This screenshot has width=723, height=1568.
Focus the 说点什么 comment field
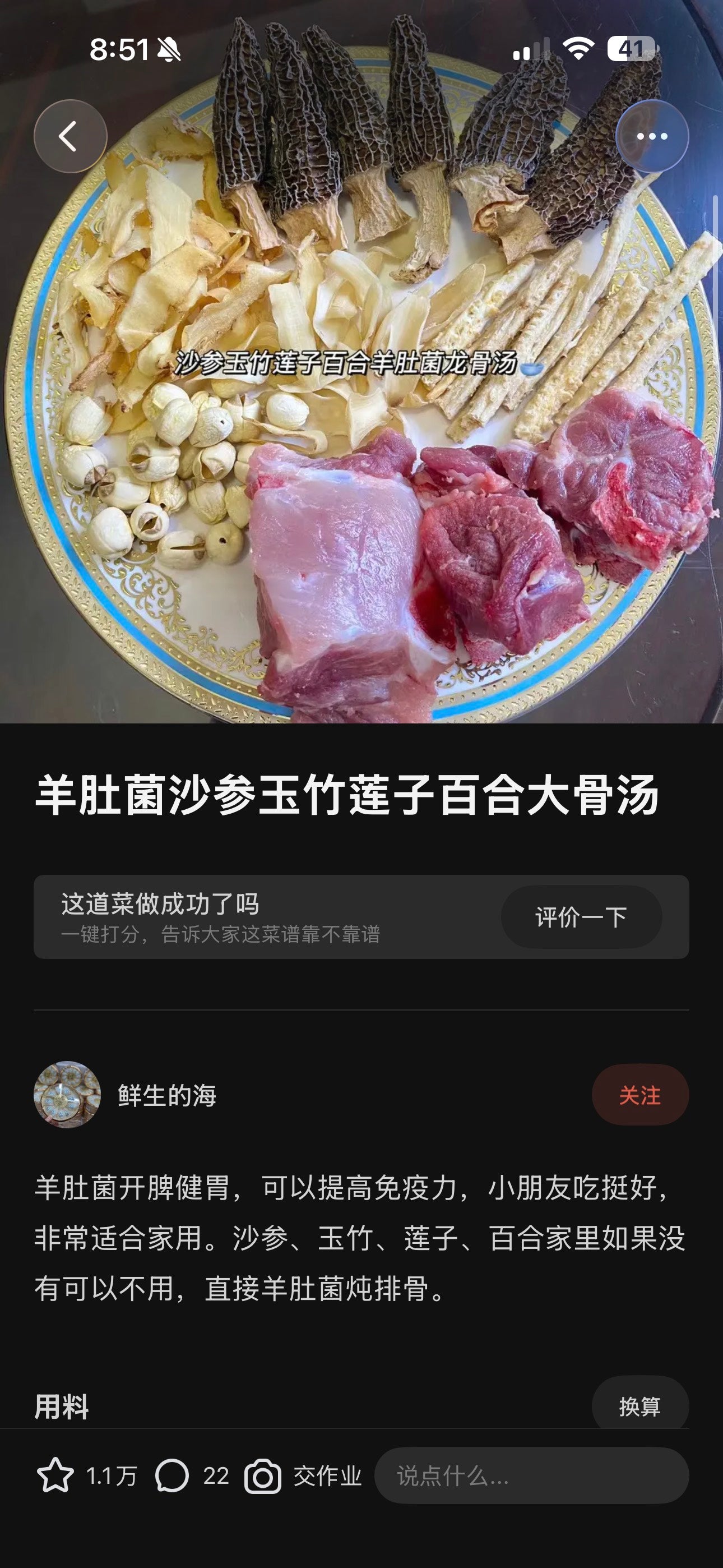coord(531,1475)
